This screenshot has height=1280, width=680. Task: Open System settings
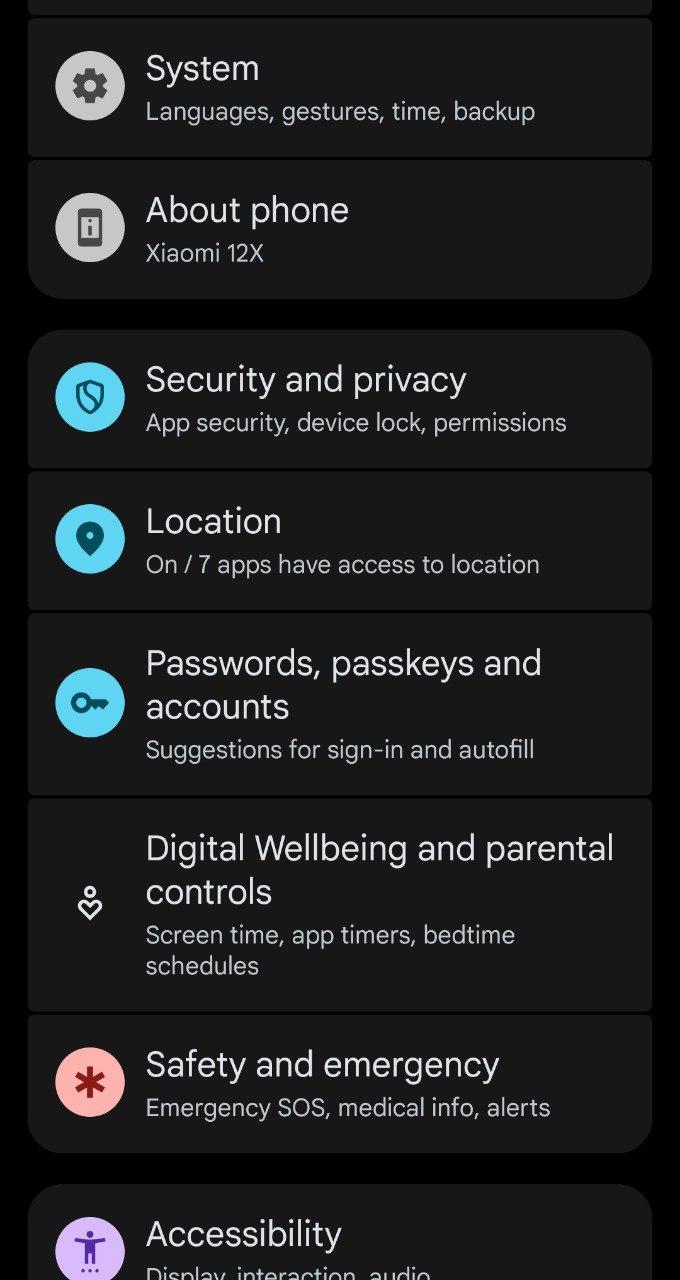(340, 87)
